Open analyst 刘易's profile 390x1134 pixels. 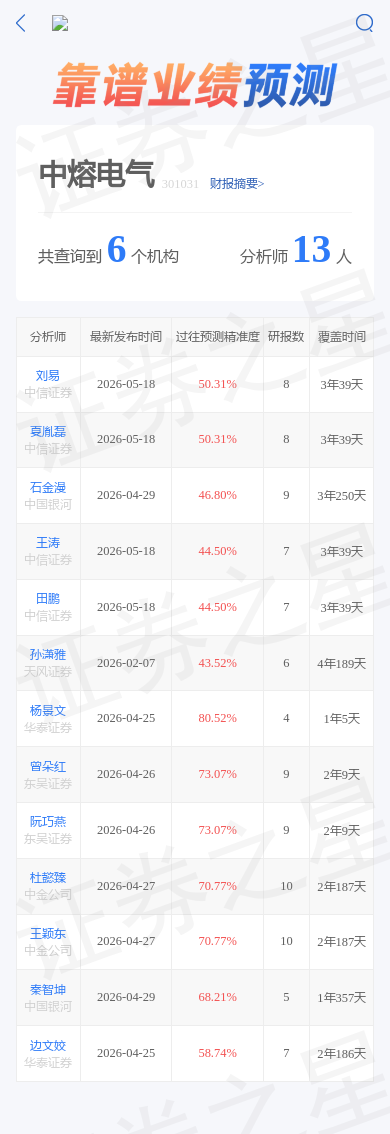pos(48,375)
